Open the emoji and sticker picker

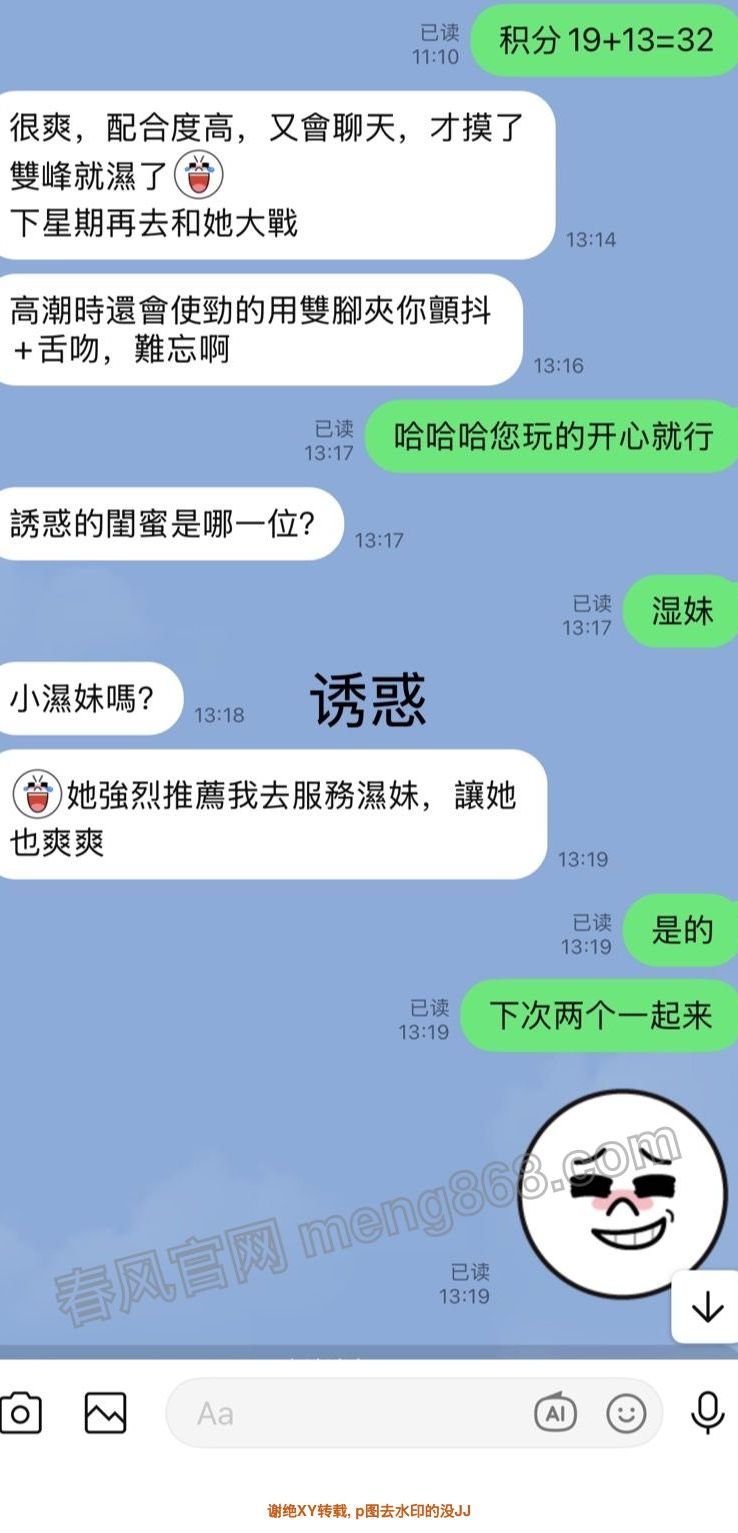[x=627, y=1413]
